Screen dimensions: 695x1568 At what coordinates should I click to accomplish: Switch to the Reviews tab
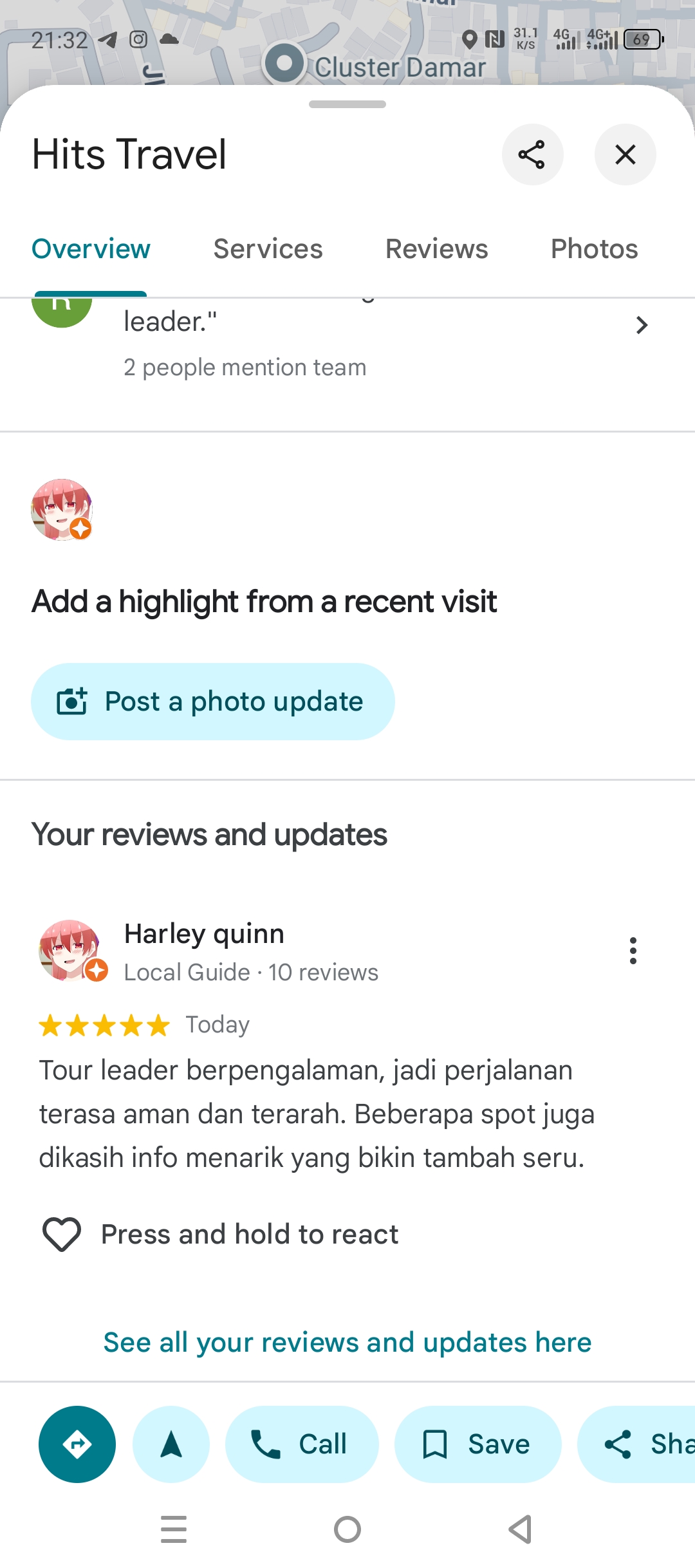point(436,249)
